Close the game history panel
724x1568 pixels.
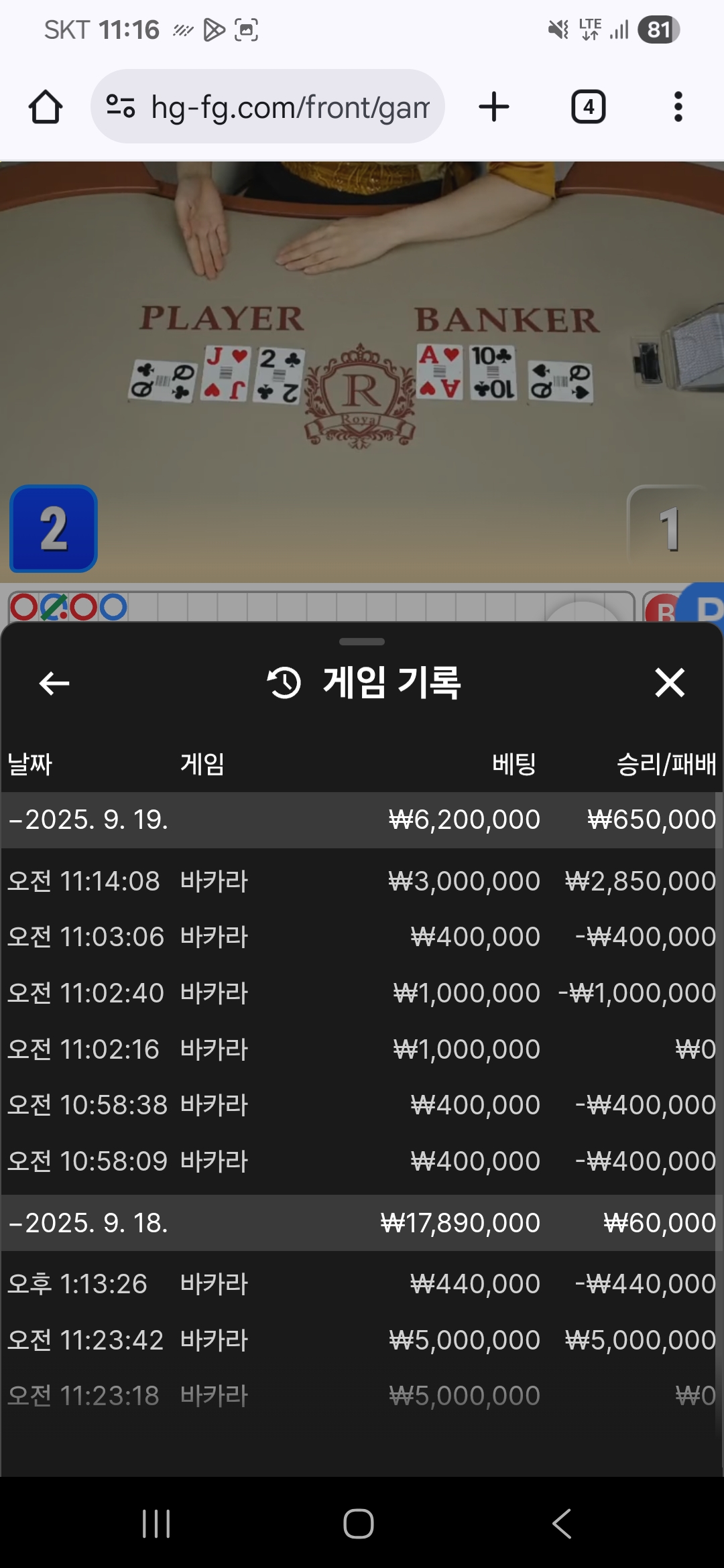(x=669, y=683)
